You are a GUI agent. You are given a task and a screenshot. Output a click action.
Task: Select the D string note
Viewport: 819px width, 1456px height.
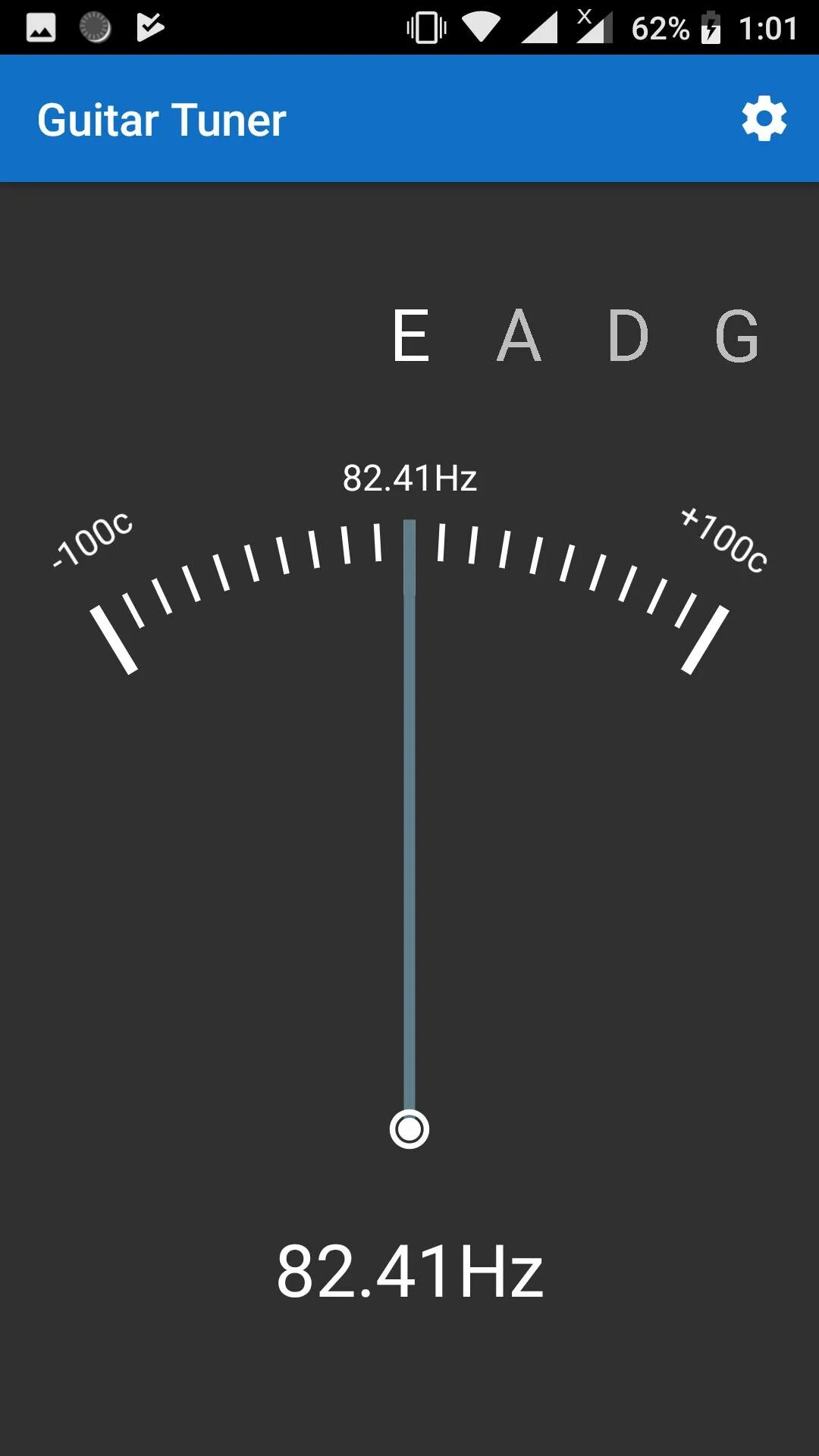tap(629, 335)
